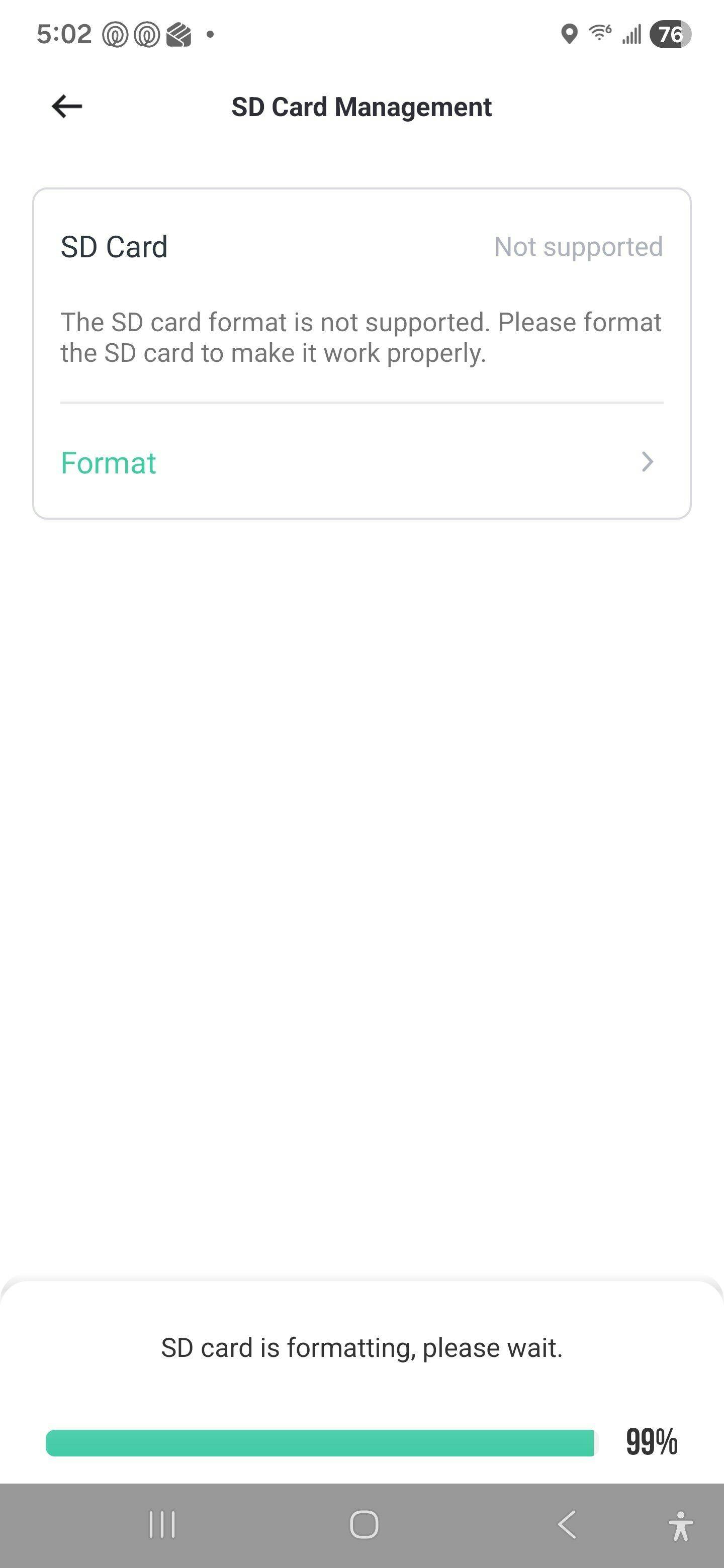The width and height of the screenshot is (724, 1568).
Task: Open the accessibility shortcut
Action: pyautogui.click(x=680, y=1526)
